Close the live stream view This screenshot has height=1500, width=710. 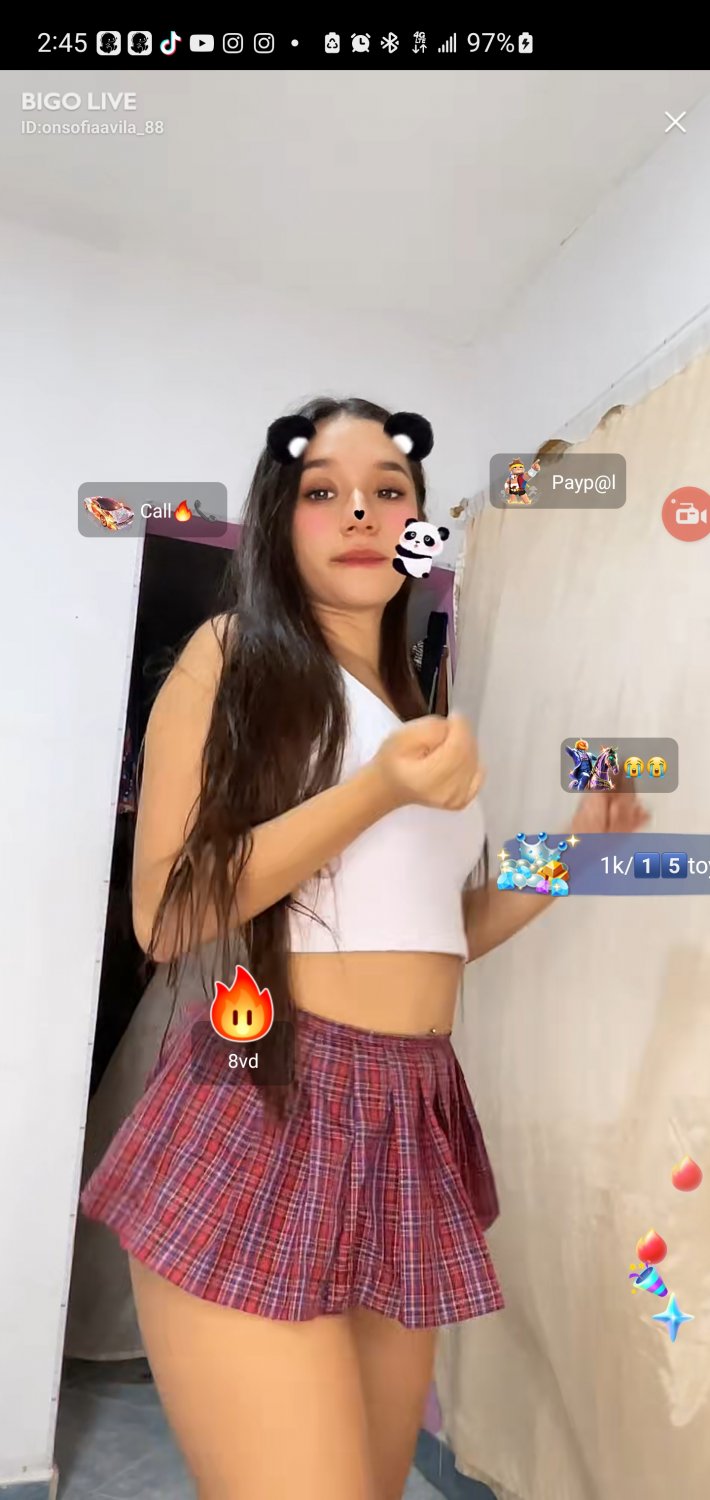(x=675, y=122)
